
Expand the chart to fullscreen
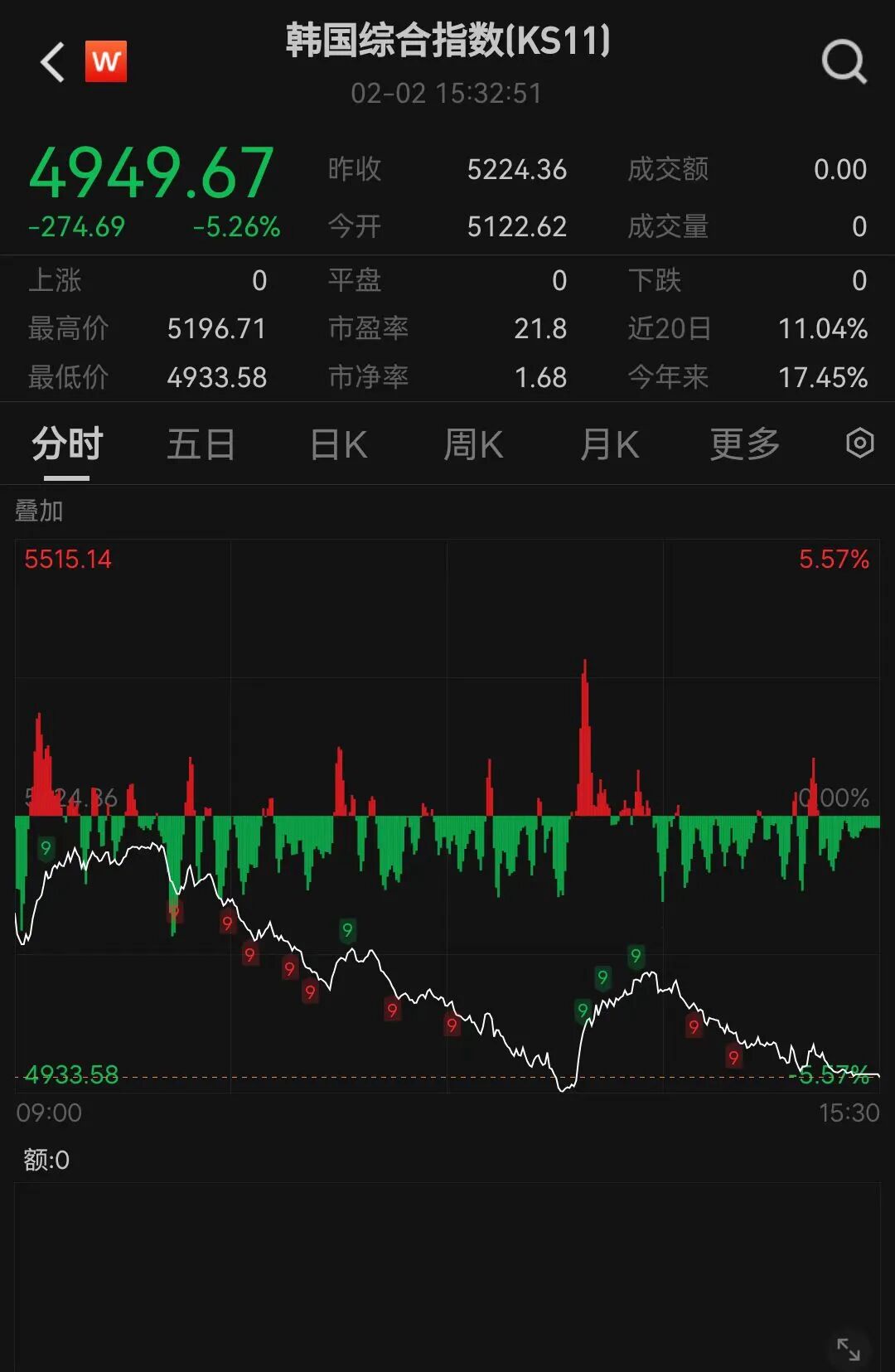(848, 1349)
